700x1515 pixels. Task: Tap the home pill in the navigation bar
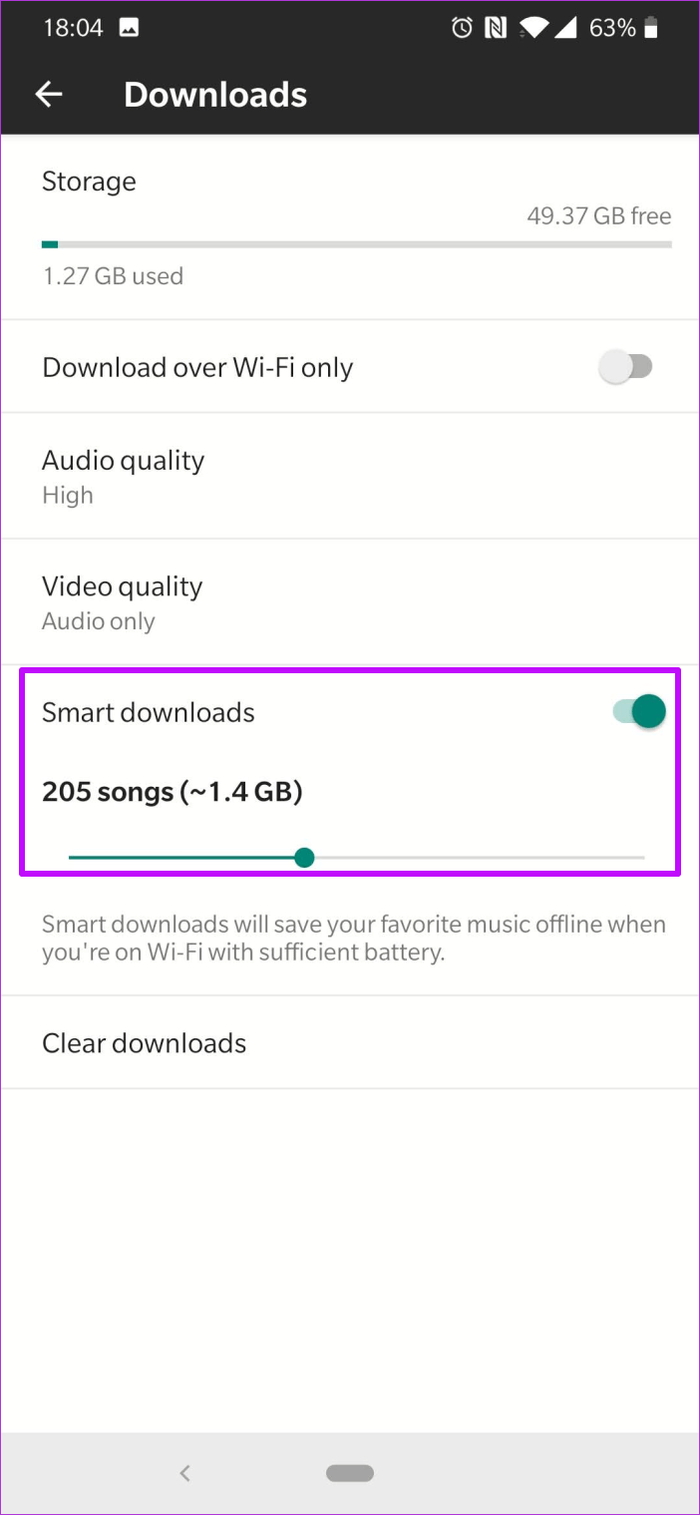click(350, 1472)
